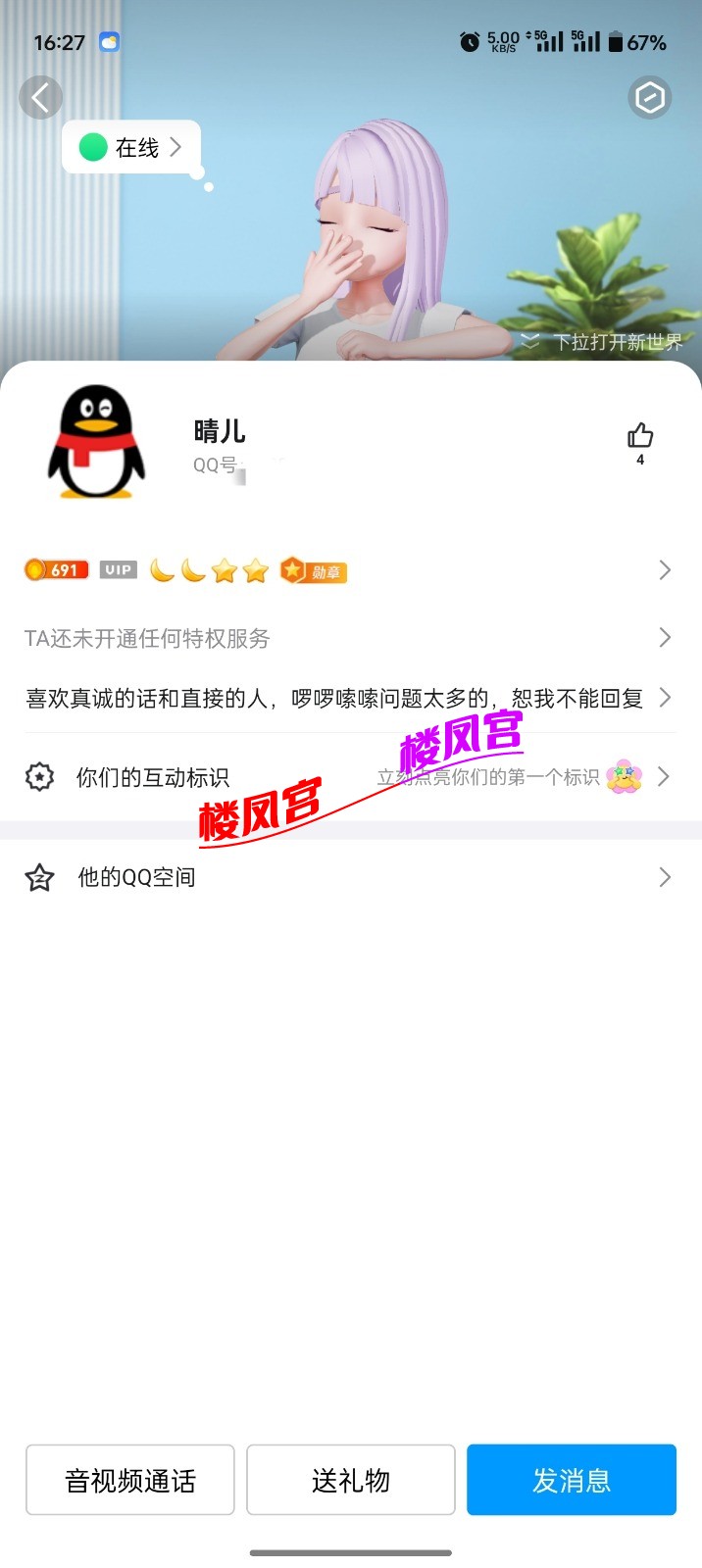
Task: Go back using the top-left arrow
Action: 41,98
